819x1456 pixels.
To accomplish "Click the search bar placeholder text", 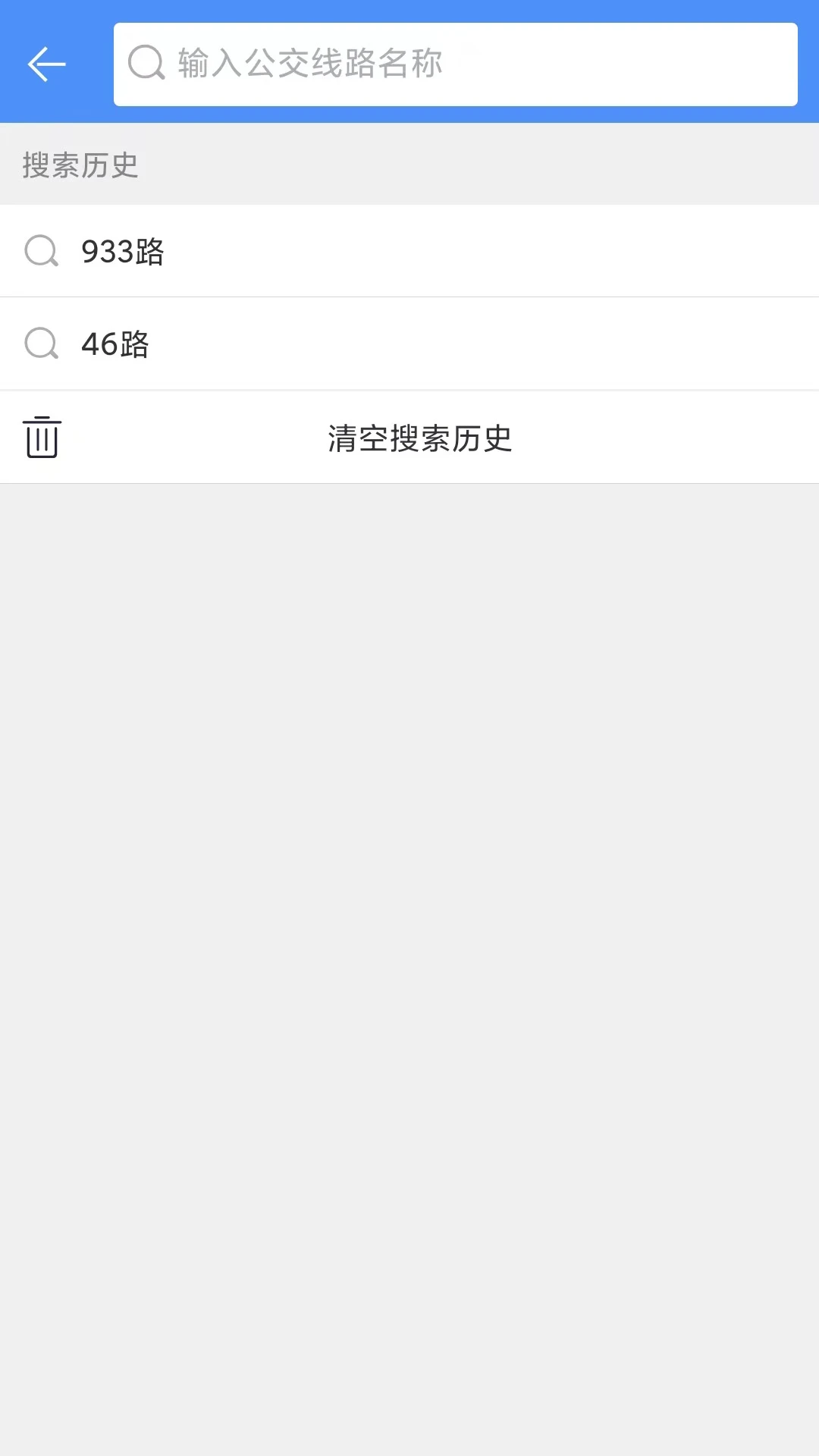I will [x=309, y=64].
